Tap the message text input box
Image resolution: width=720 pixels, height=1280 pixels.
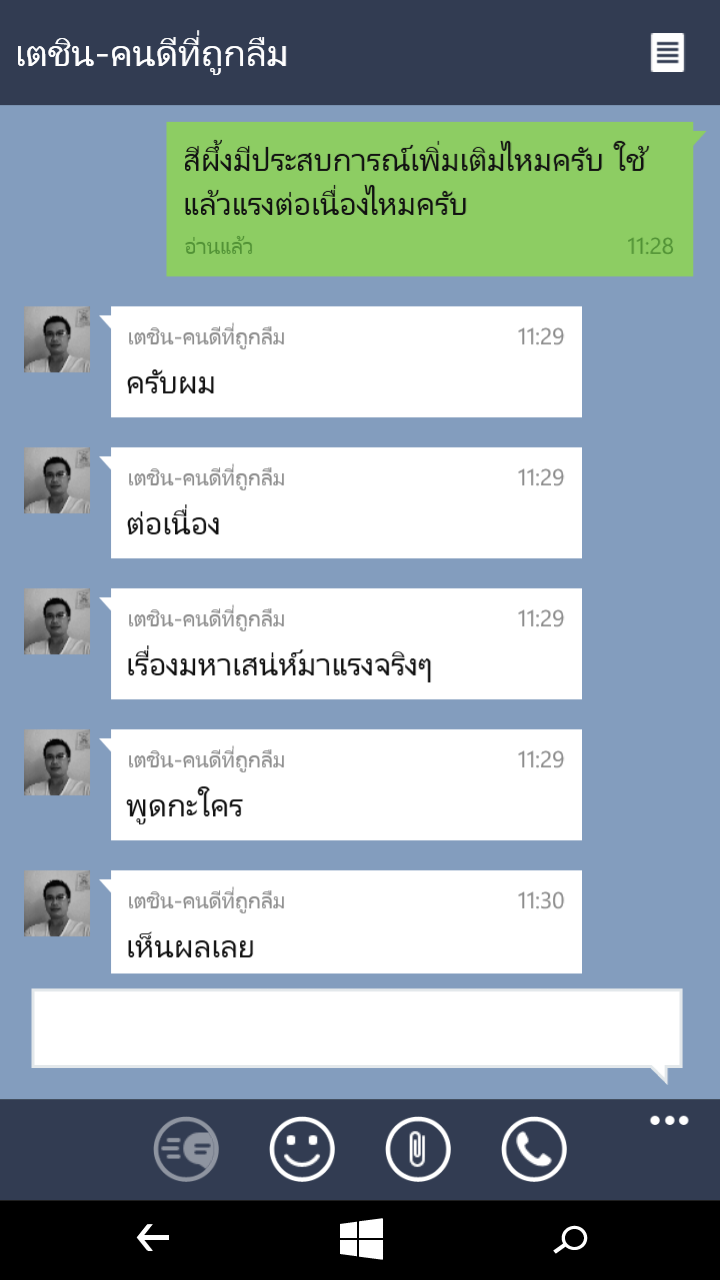tap(357, 1029)
